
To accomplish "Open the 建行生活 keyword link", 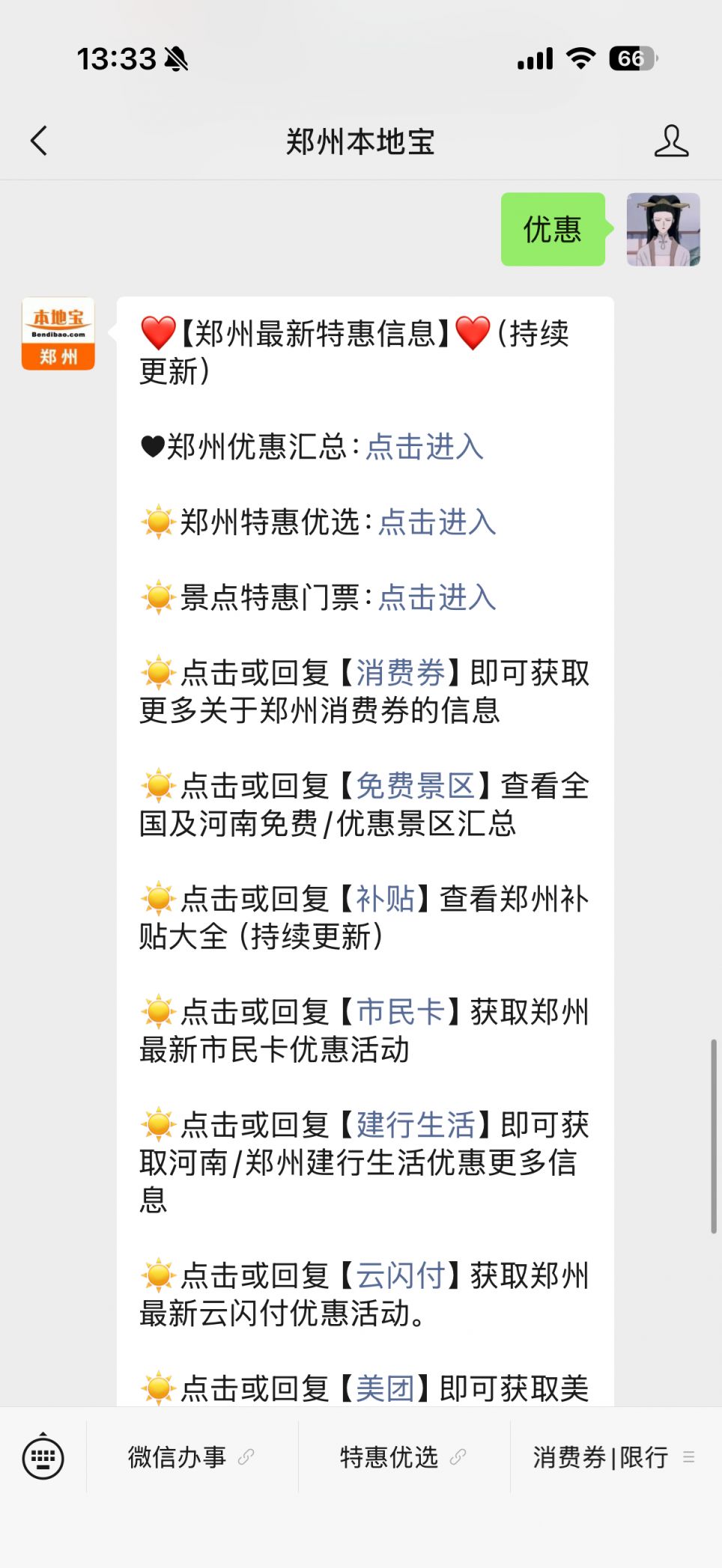I will [x=416, y=1125].
